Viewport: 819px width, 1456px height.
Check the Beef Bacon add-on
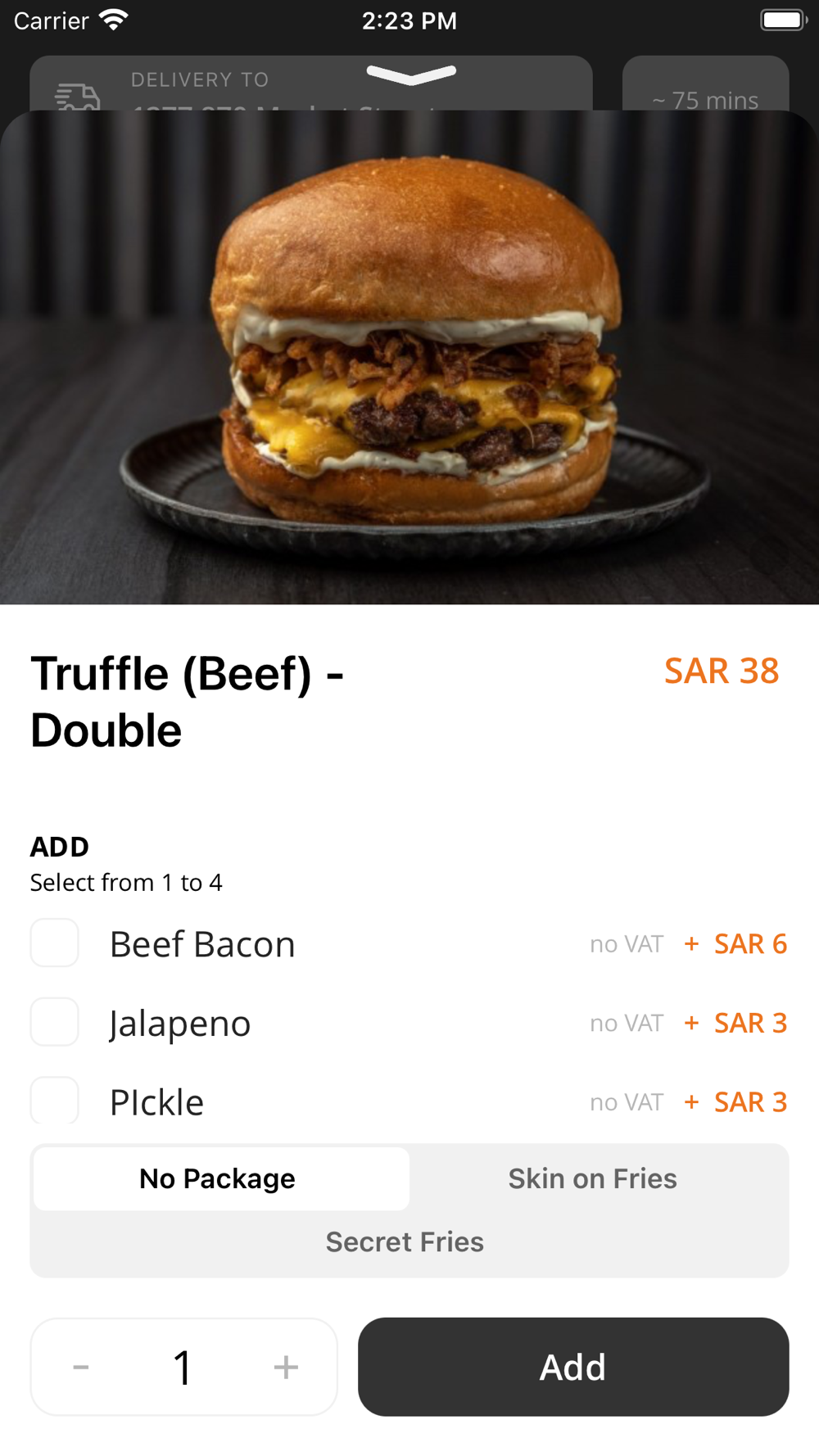55,943
